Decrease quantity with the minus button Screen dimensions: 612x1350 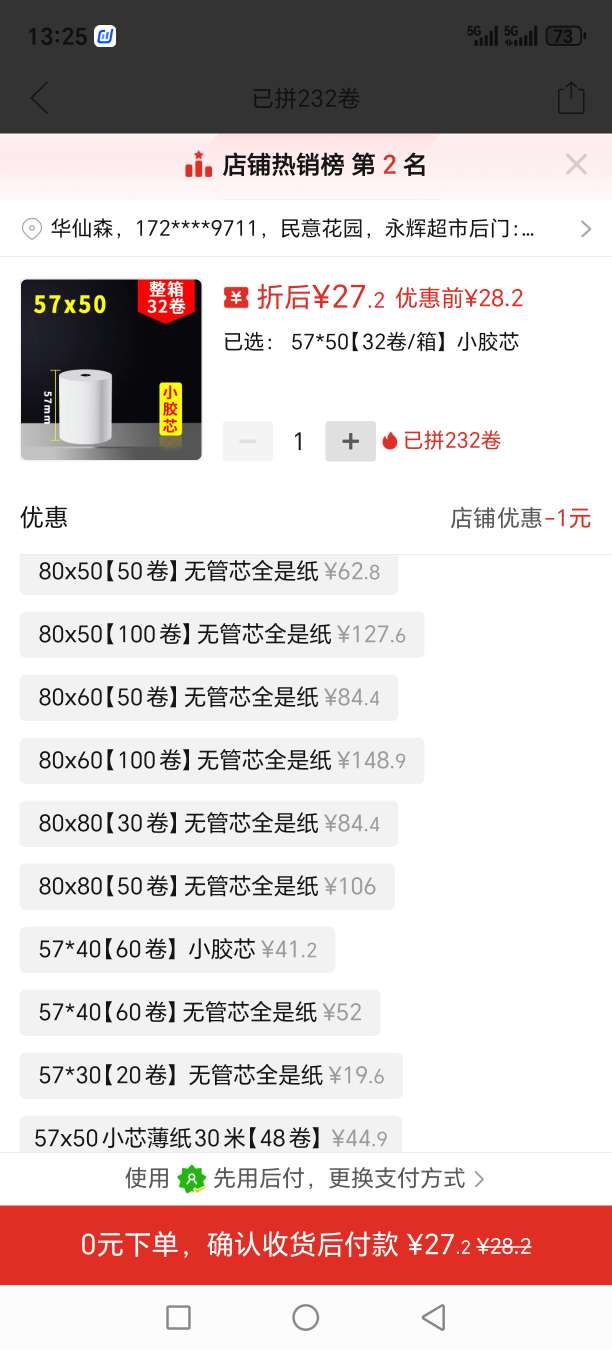[248, 441]
